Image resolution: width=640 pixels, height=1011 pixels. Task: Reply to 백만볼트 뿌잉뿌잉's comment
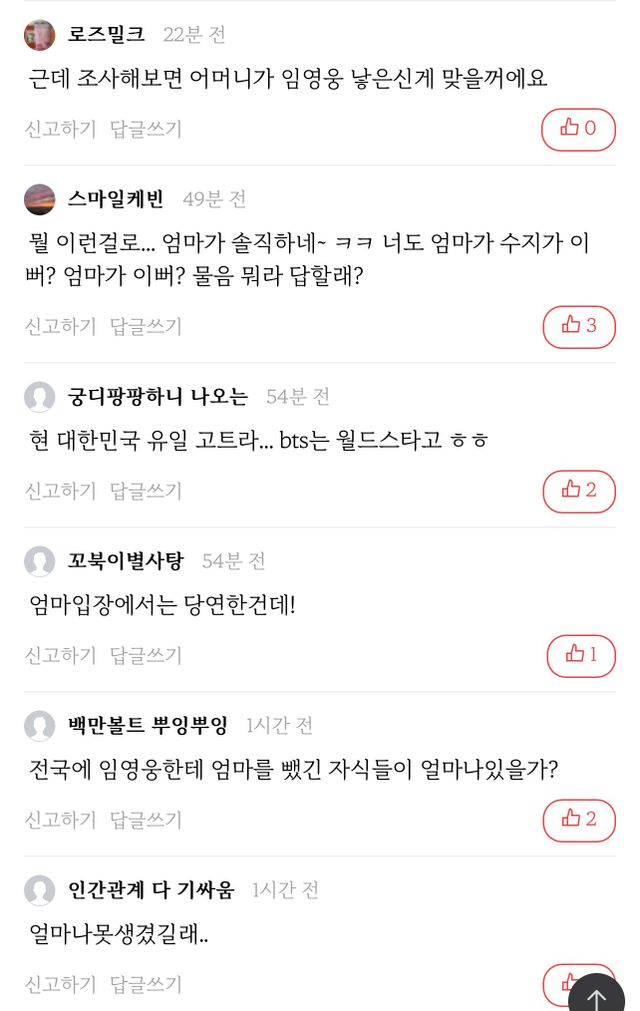click(x=146, y=819)
